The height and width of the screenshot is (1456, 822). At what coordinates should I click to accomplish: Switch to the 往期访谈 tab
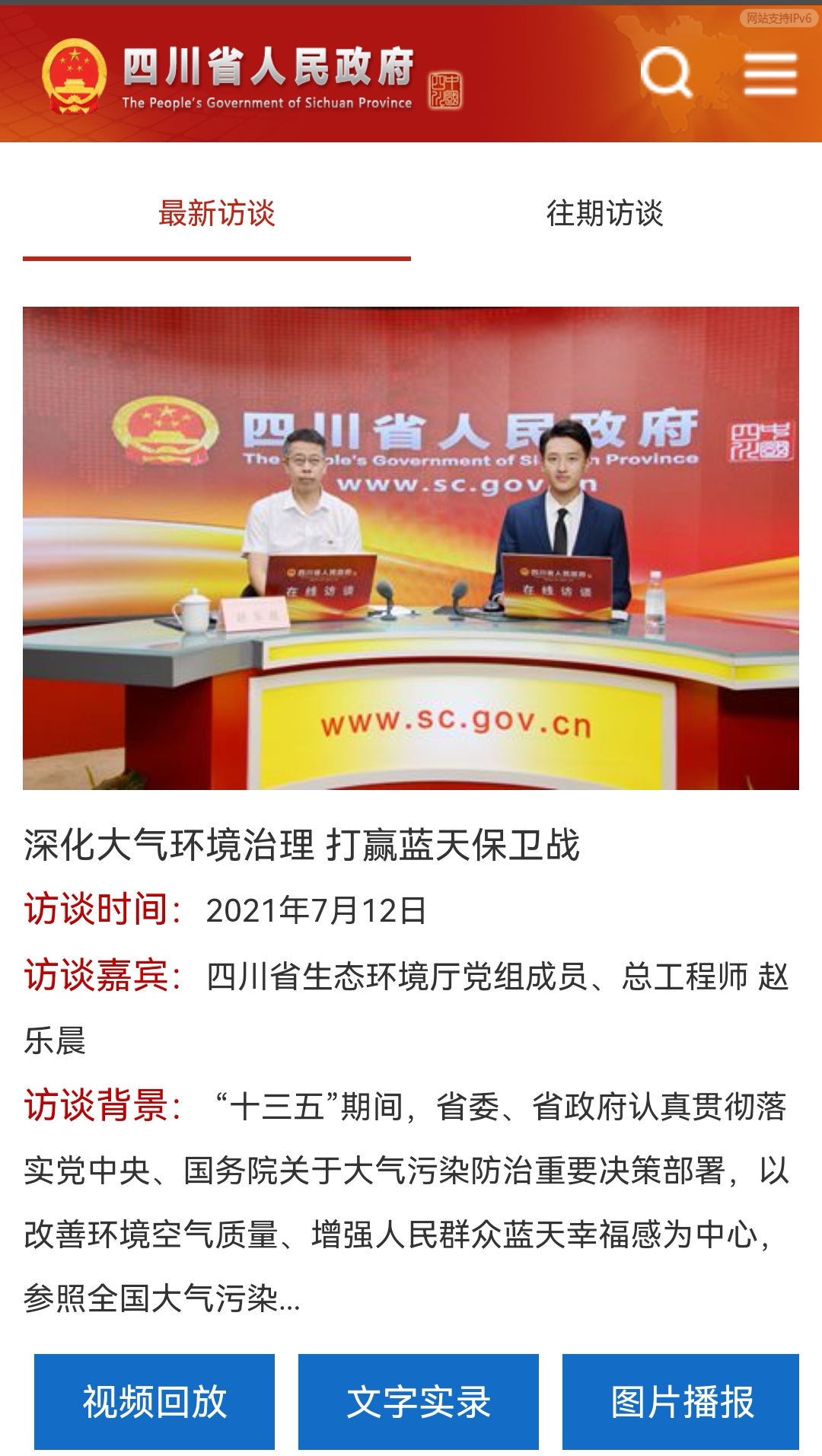604,214
